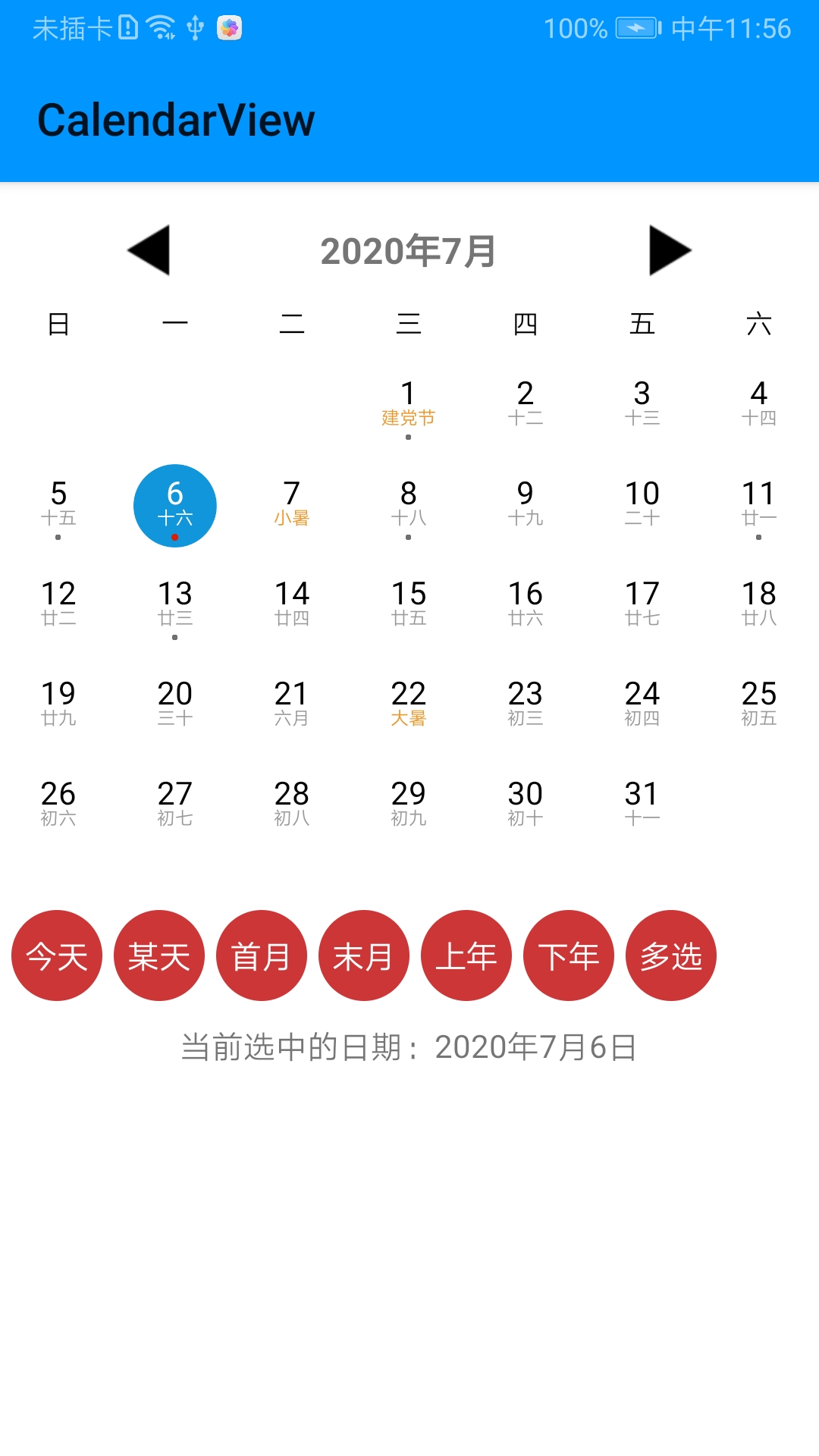Enable multi-select mode via the 多选 button
Viewport: 819px width, 1456px height.
pos(670,955)
